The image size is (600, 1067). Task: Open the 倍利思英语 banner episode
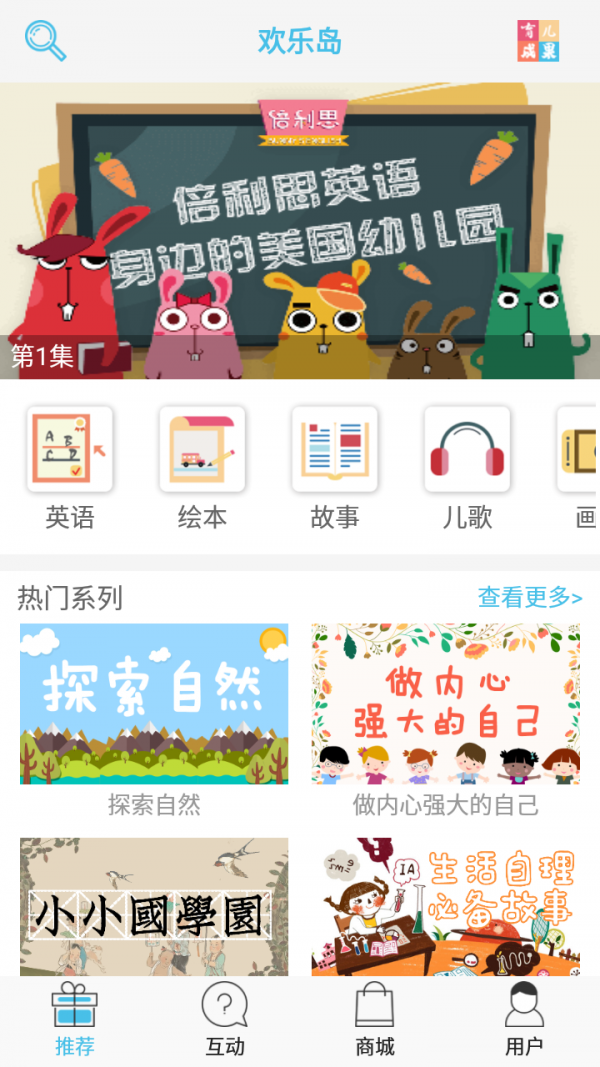[x=300, y=230]
